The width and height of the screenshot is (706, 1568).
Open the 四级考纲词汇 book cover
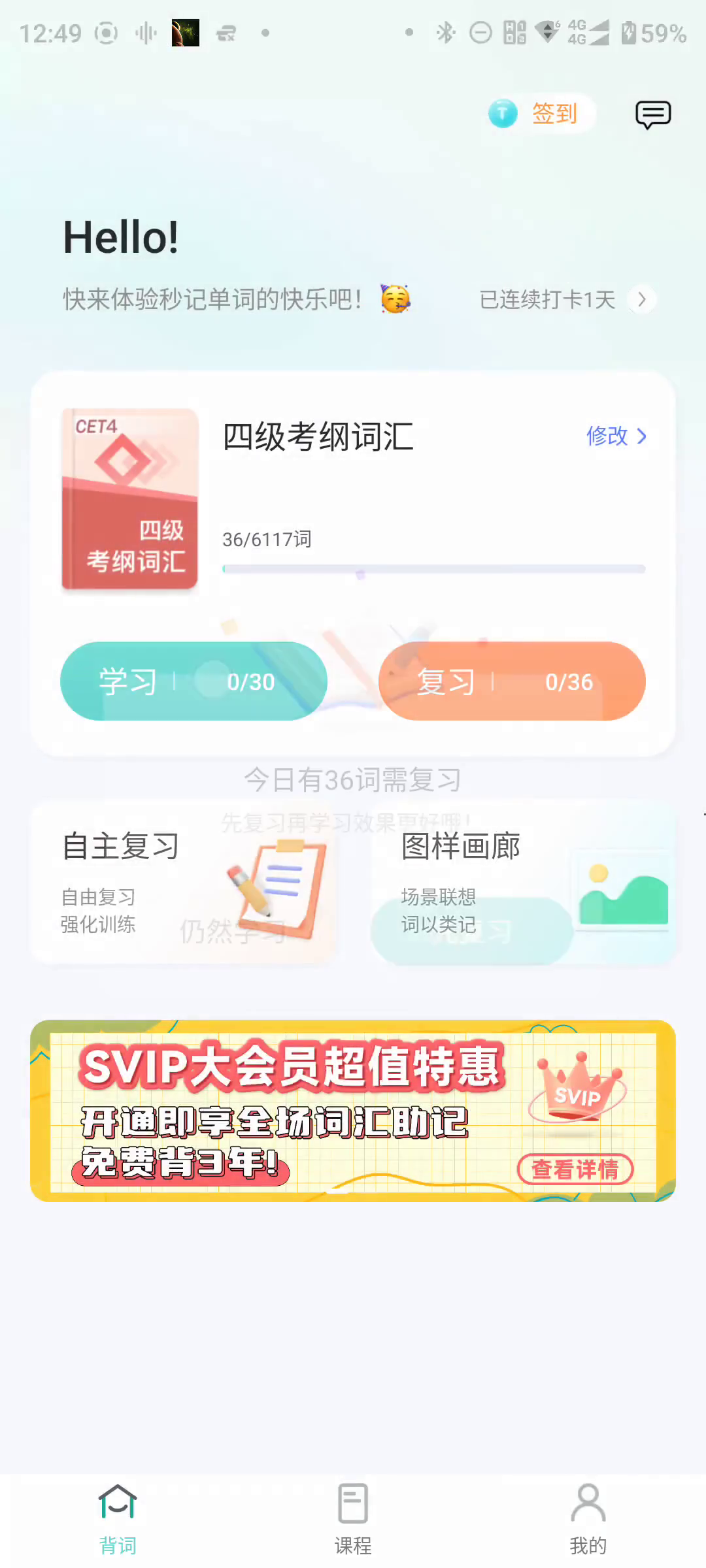[x=129, y=499]
